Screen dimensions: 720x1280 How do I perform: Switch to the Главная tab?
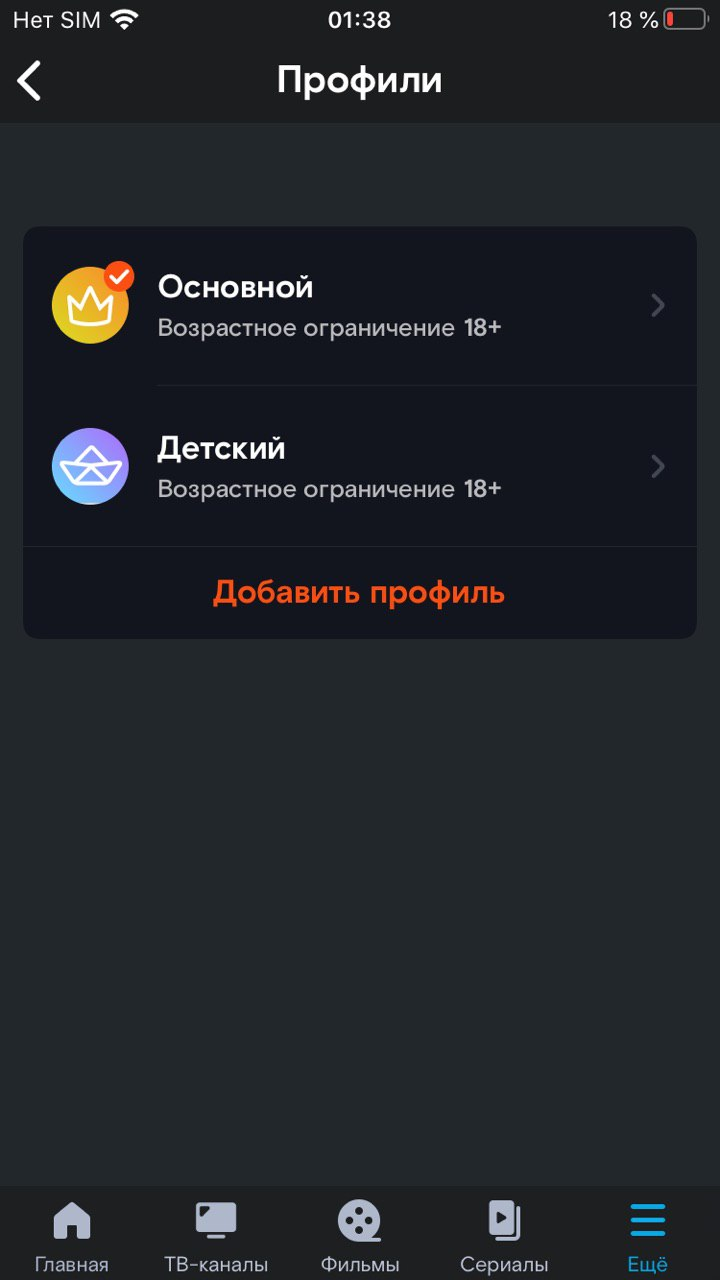pyautogui.click(x=72, y=1235)
